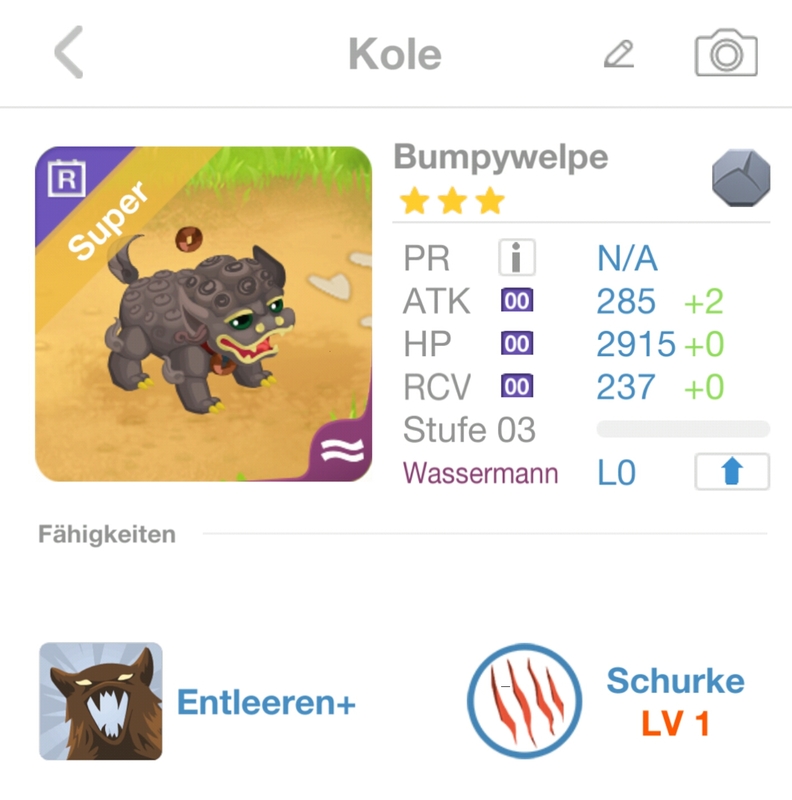This screenshot has width=792, height=800.
Task: Edit the name Kole with pencil icon
Action: tap(619, 54)
